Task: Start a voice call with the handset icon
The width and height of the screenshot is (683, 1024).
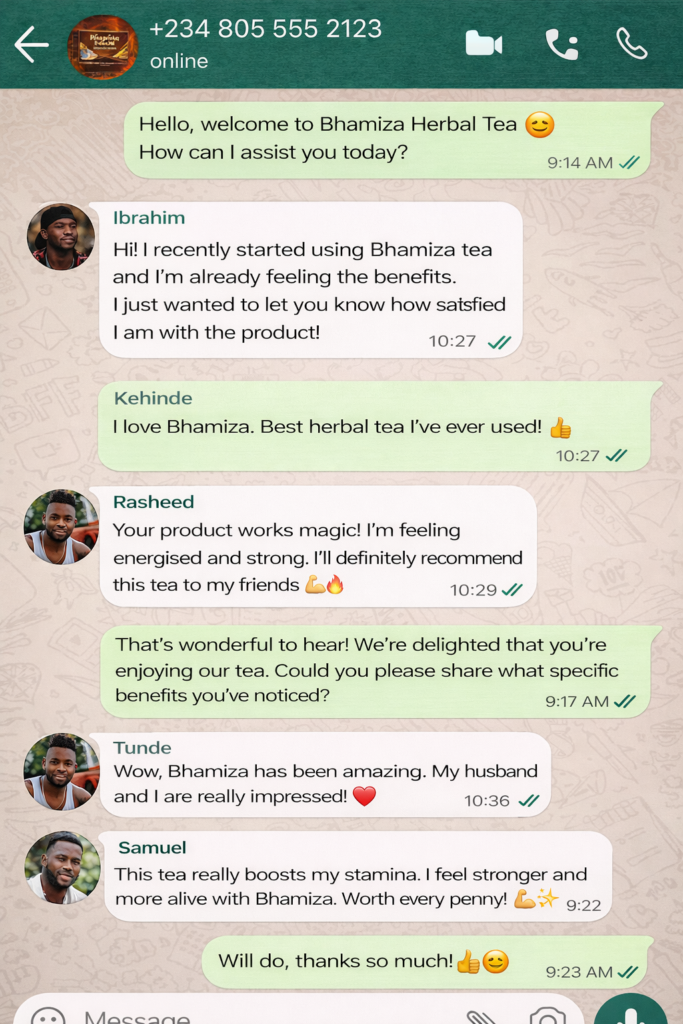Action: 631,43
